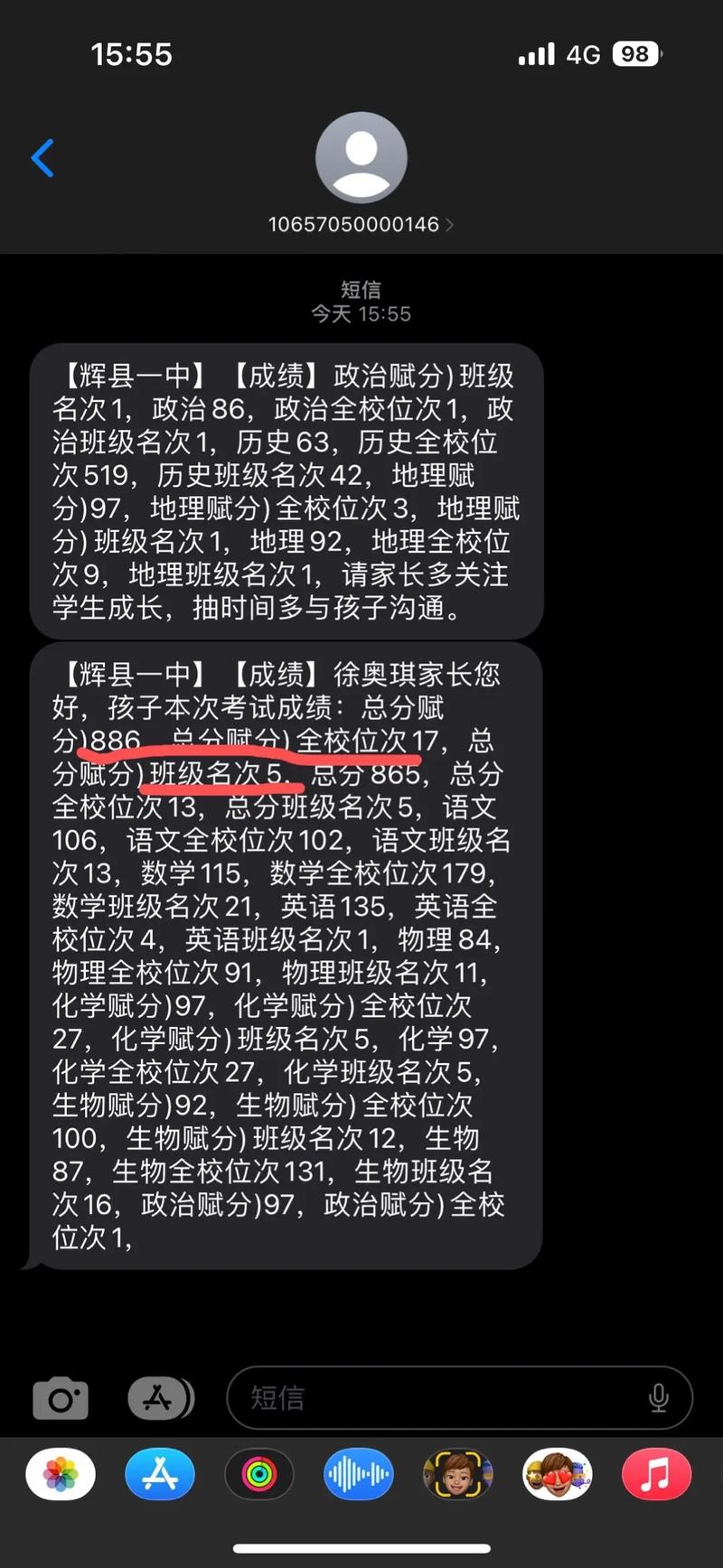
Task: Tap the 短信 message input field
Action: click(459, 1397)
